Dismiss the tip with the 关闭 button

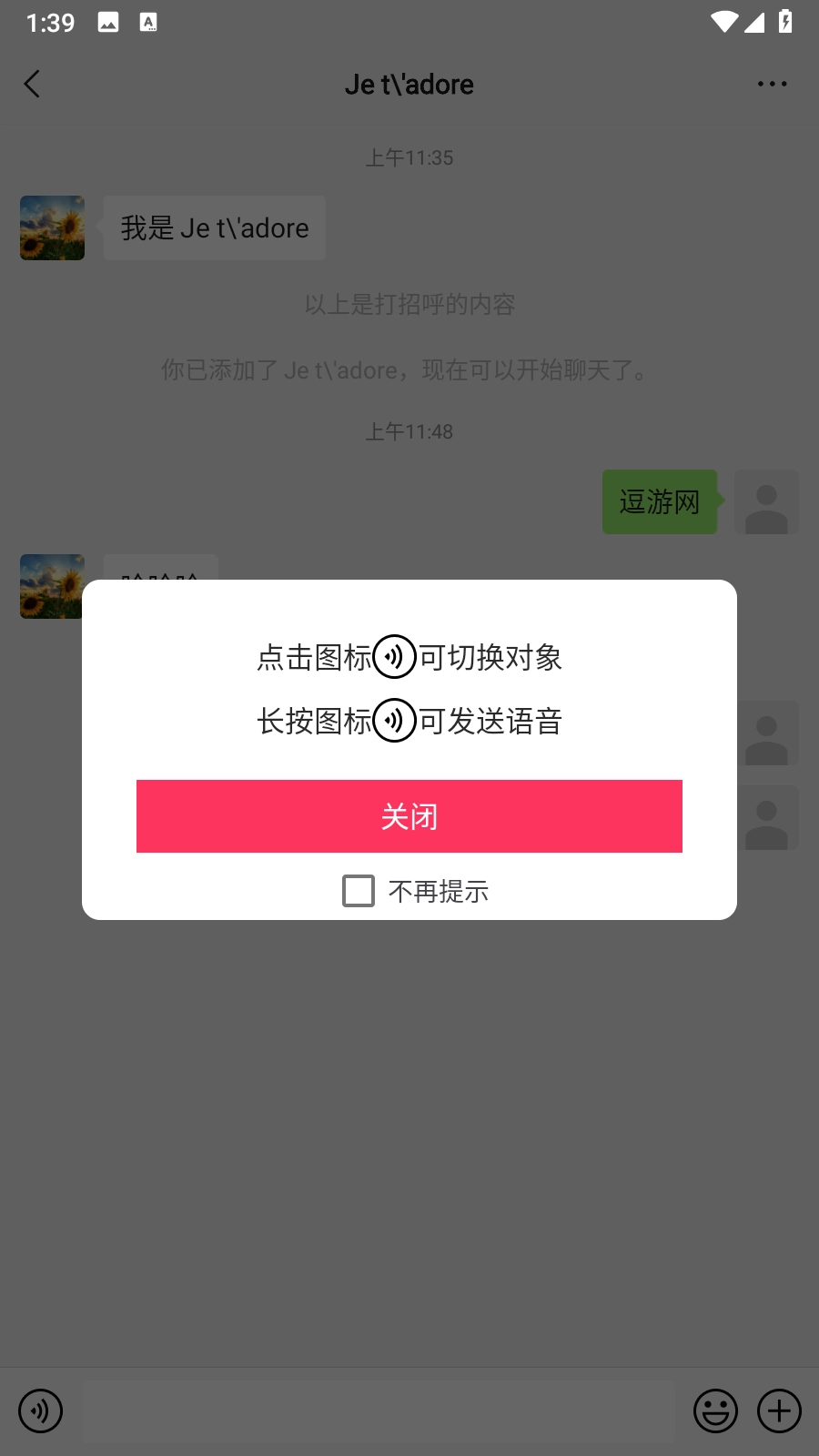[x=409, y=816]
